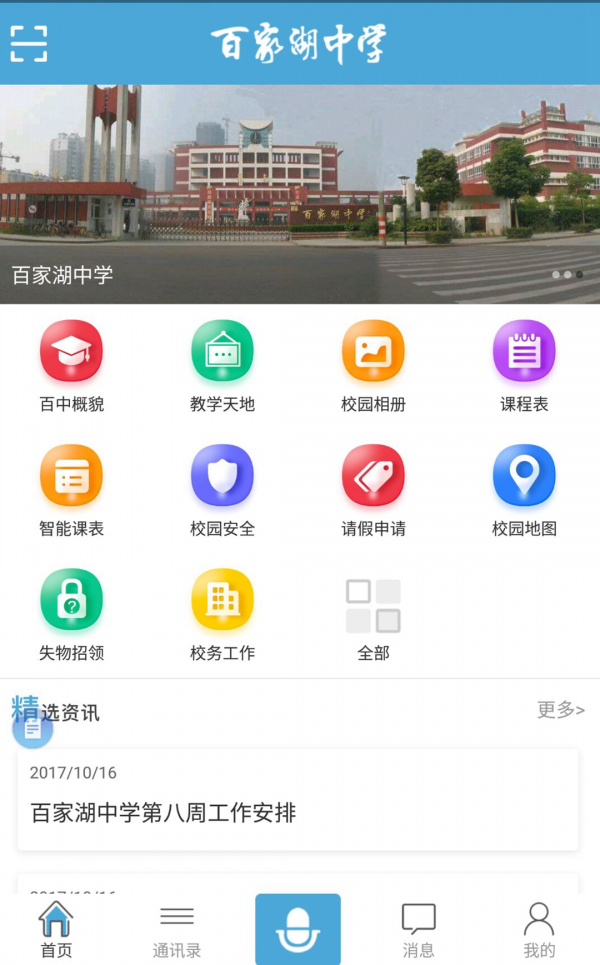Open 百中概貌 school overview
The height and width of the screenshot is (965, 600).
coord(71,365)
